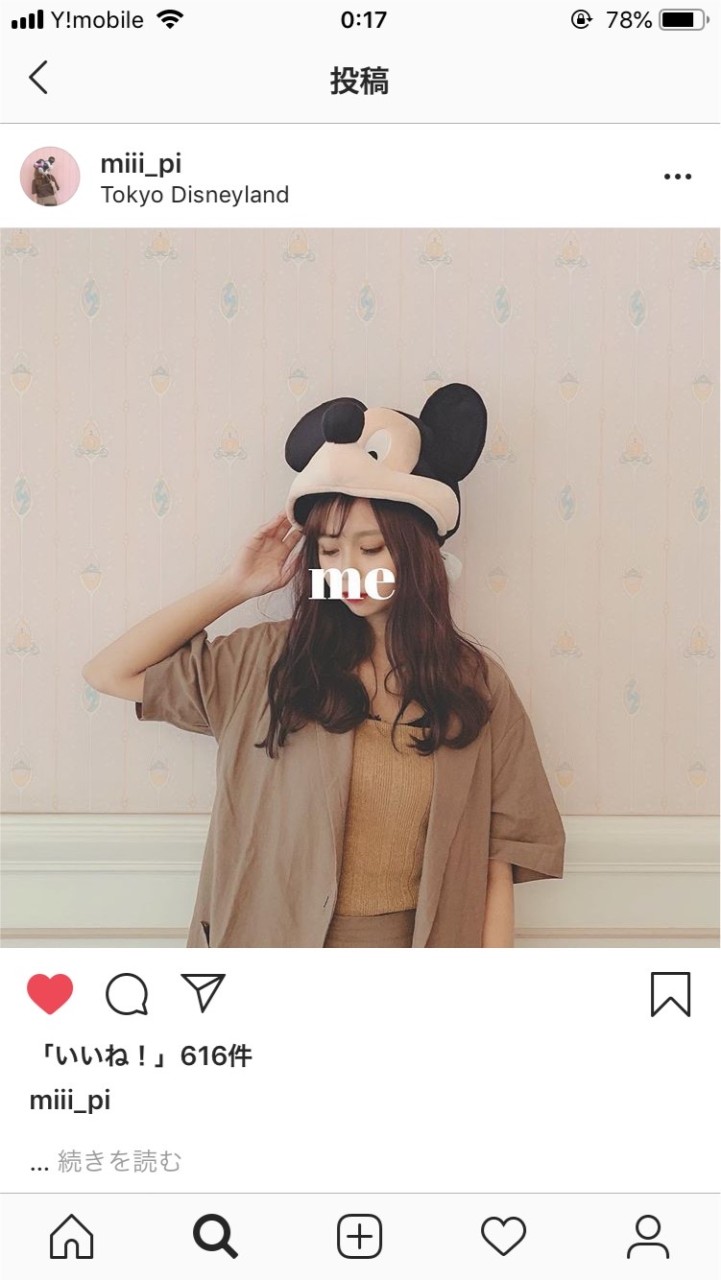Tap the miii_pi name above the caption
Viewport: 721px width, 1280px height.
[70, 1101]
